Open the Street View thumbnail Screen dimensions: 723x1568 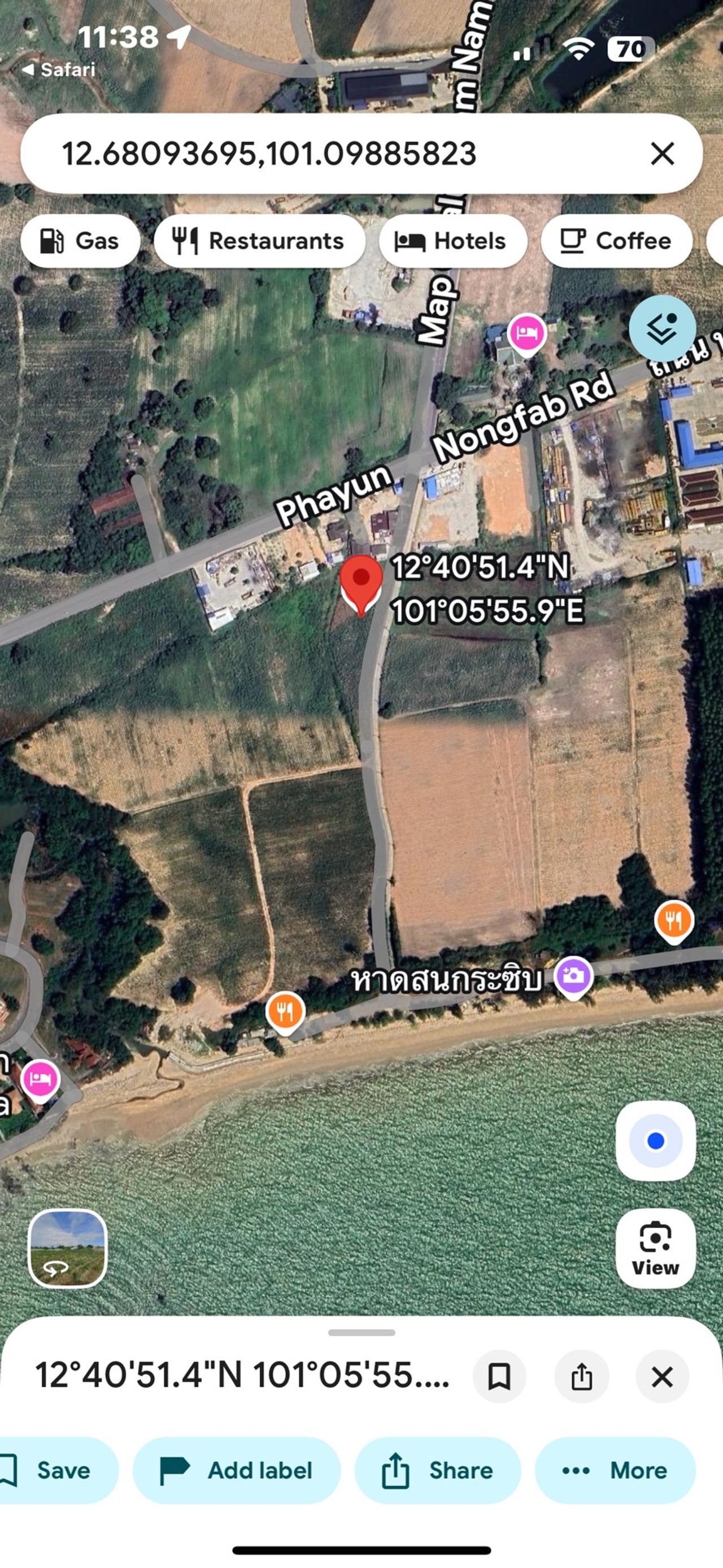click(68, 1248)
